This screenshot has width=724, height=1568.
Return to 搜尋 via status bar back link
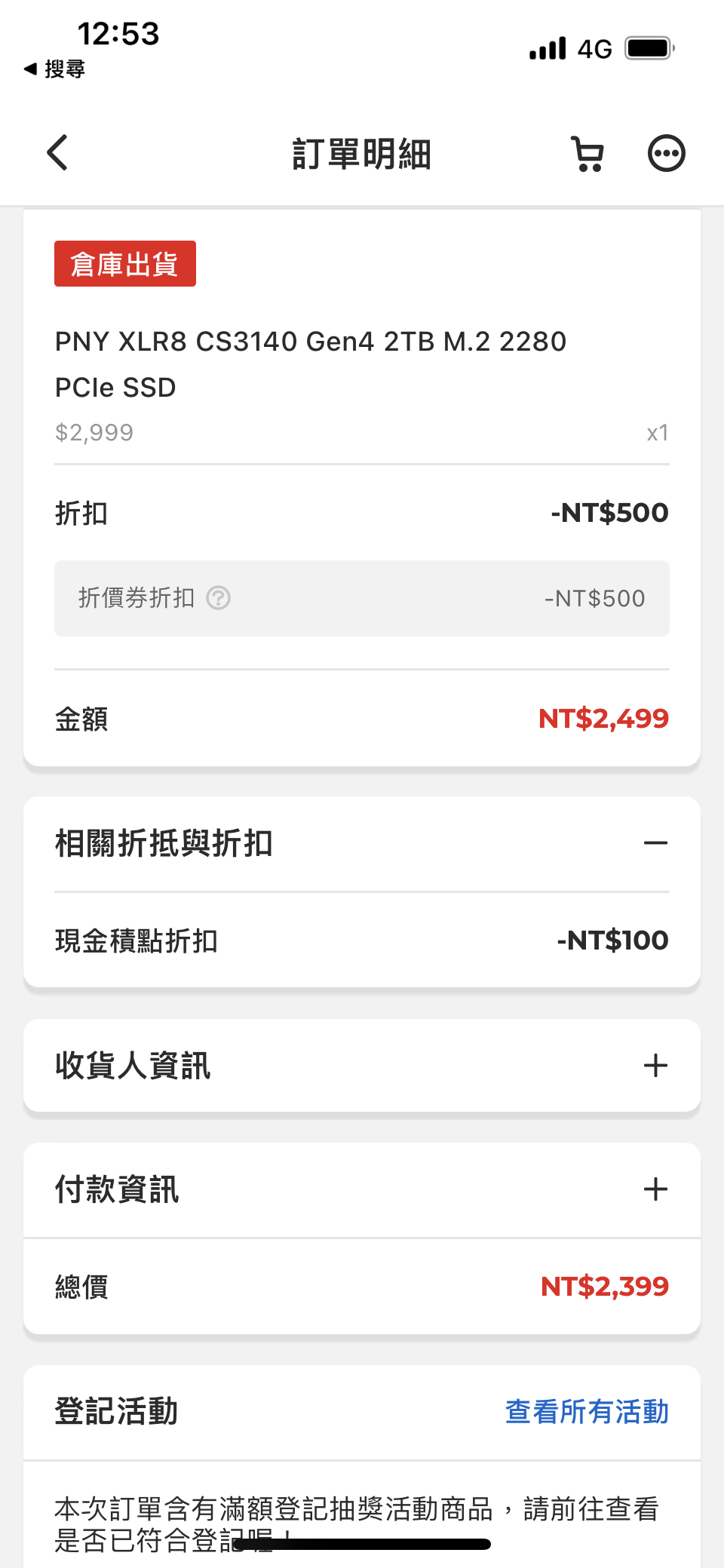tap(54, 69)
